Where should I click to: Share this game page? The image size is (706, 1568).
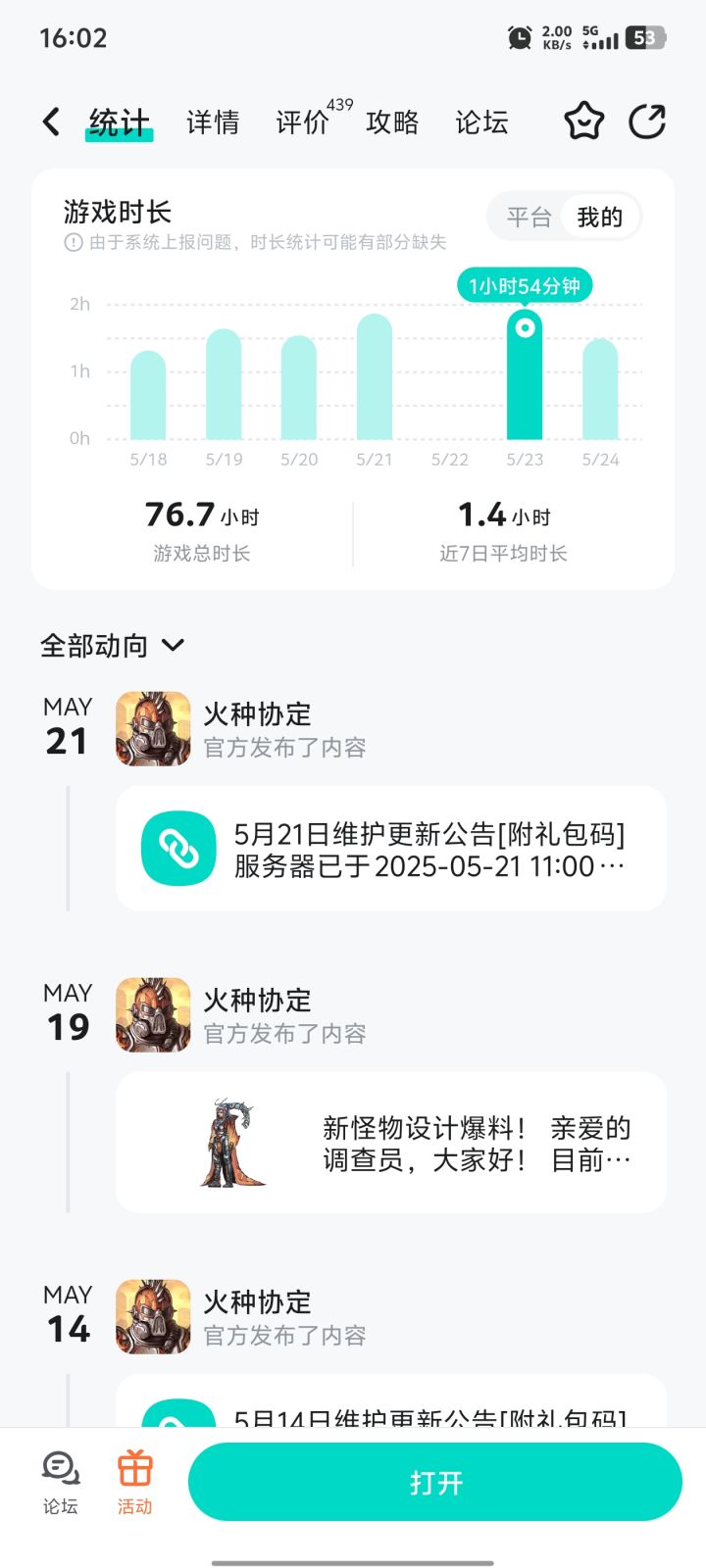(647, 122)
